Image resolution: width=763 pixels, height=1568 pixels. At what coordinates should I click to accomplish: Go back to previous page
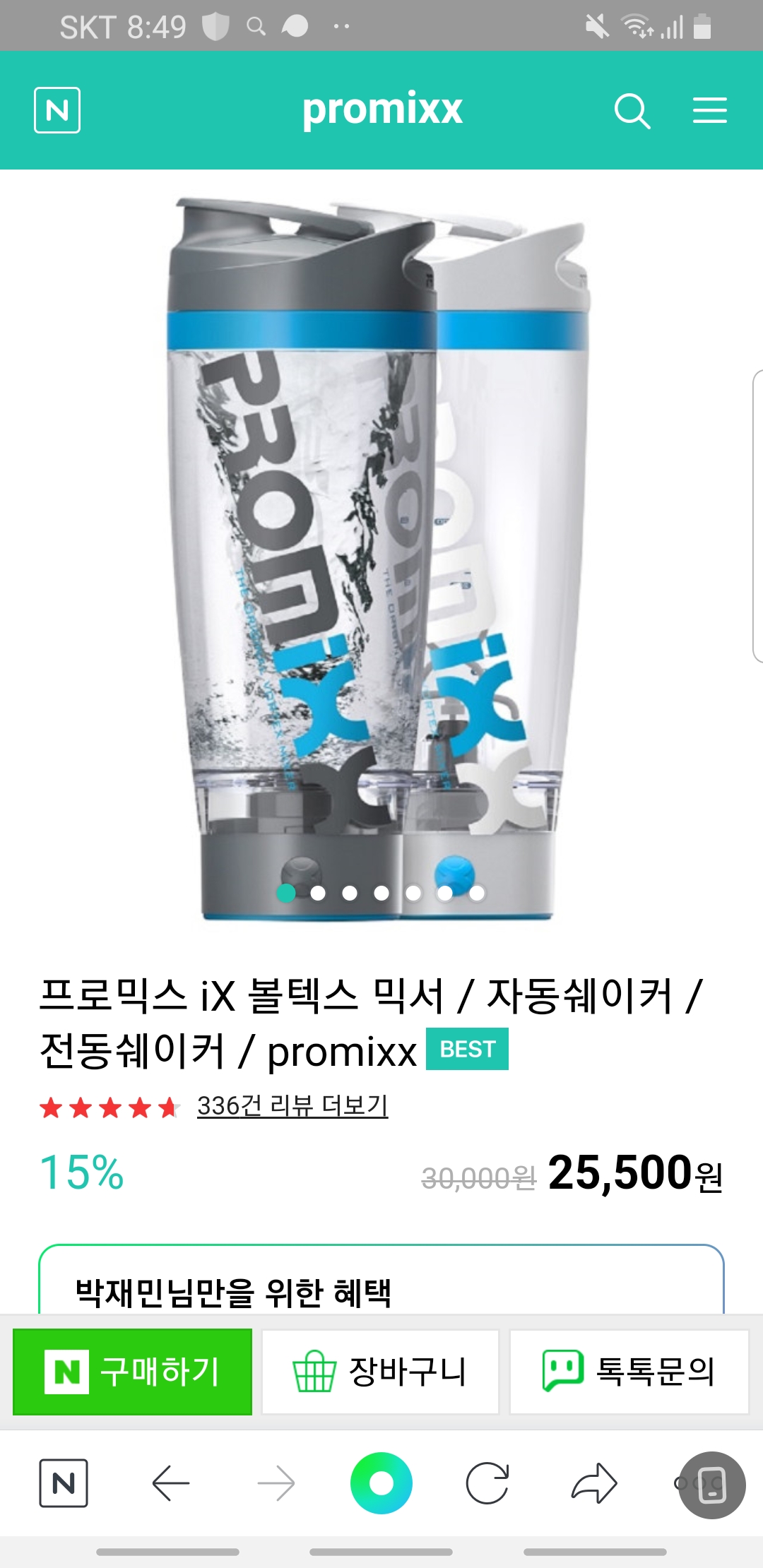coord(171,1483)
